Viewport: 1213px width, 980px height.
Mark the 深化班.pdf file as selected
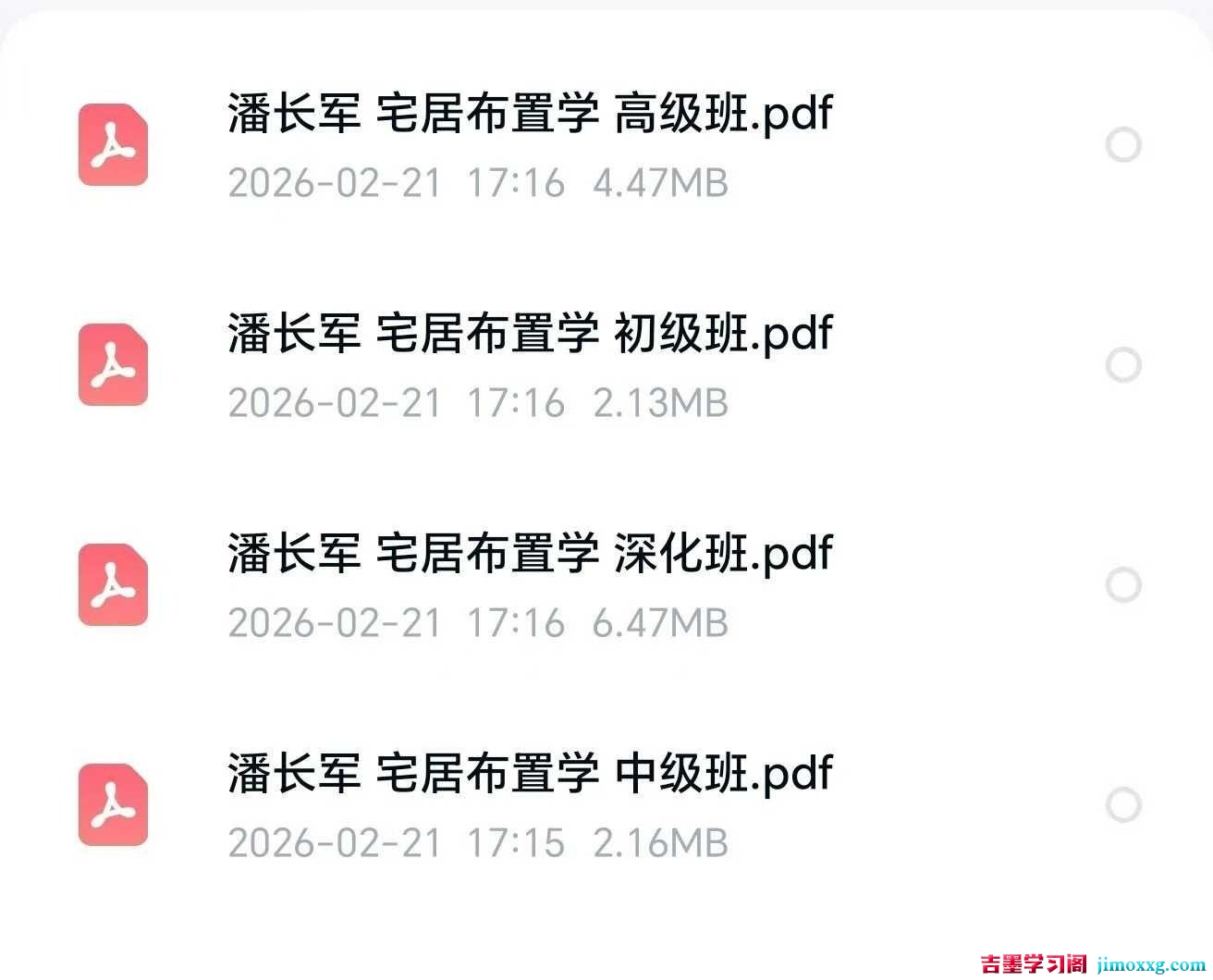tap(1123, 585)
